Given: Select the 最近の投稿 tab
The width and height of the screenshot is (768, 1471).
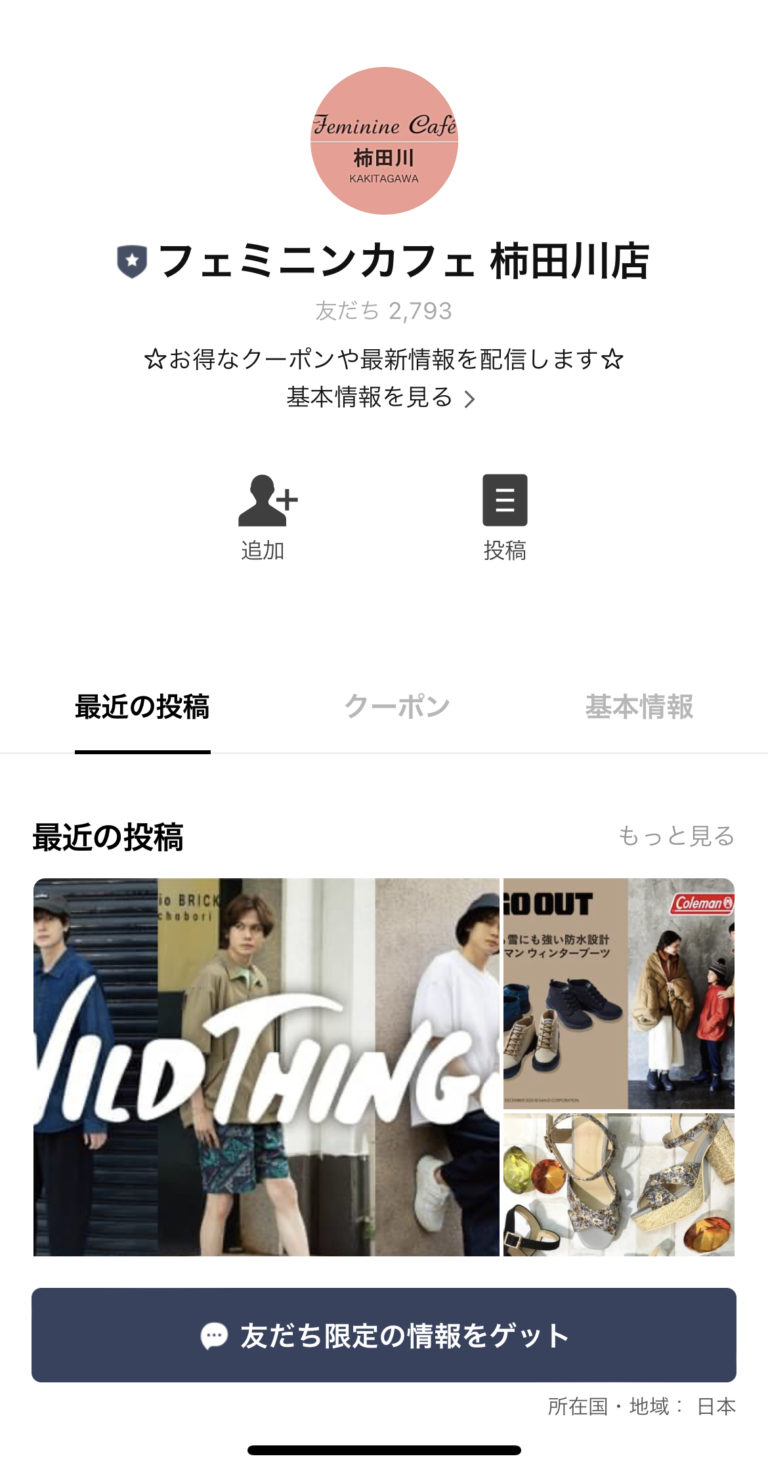Looking at the screenshot, I should coord(142,705).
